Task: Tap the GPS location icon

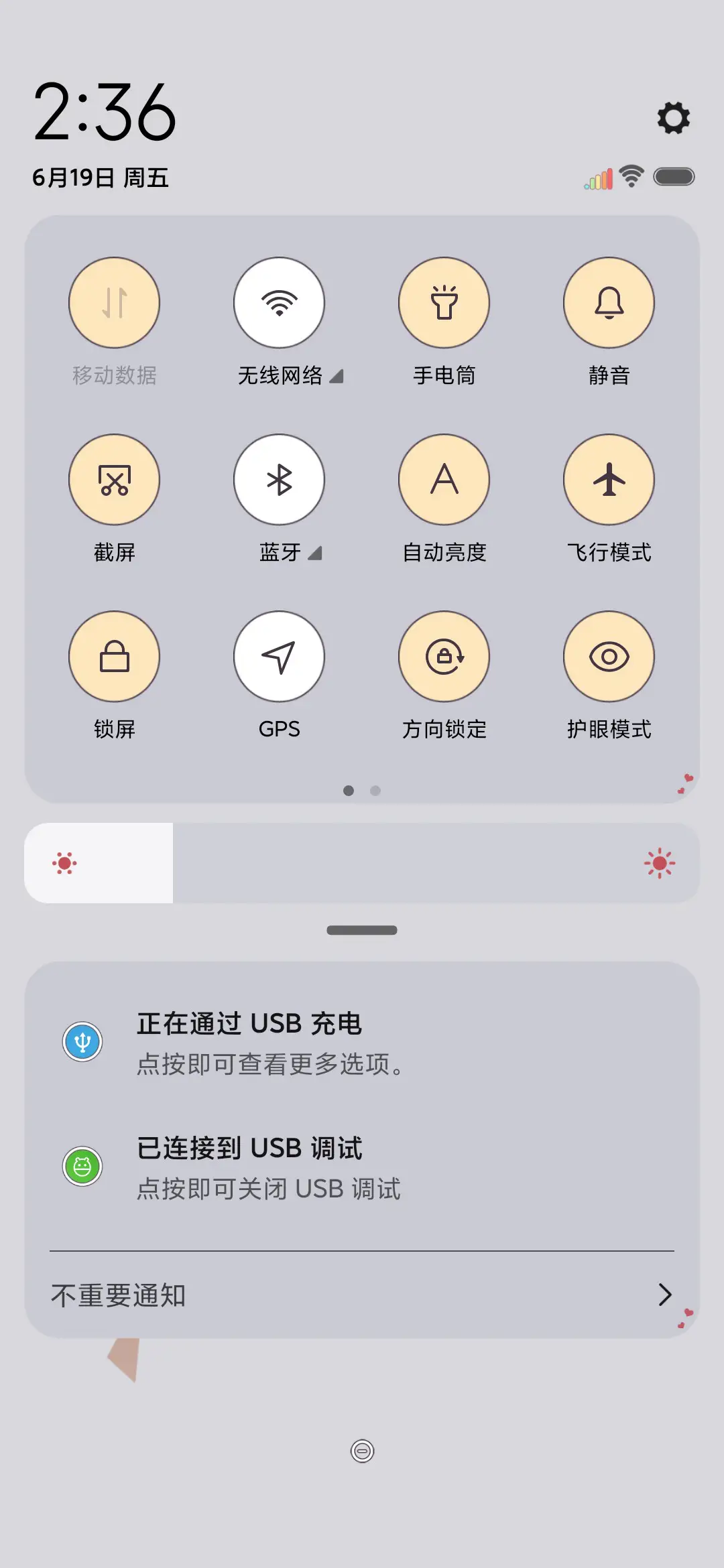Action: (279, 657)
